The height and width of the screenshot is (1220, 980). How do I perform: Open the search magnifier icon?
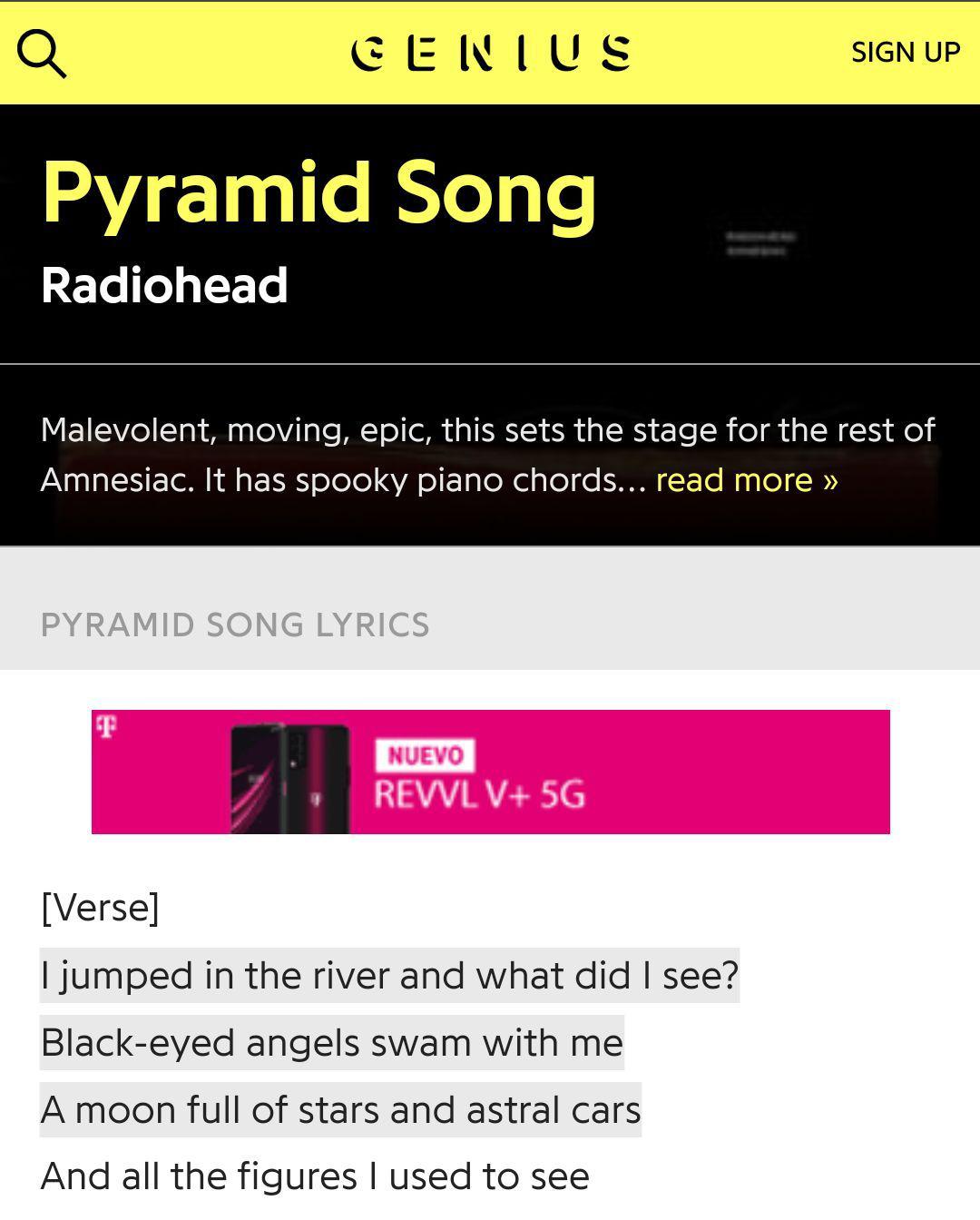point(42,54)
